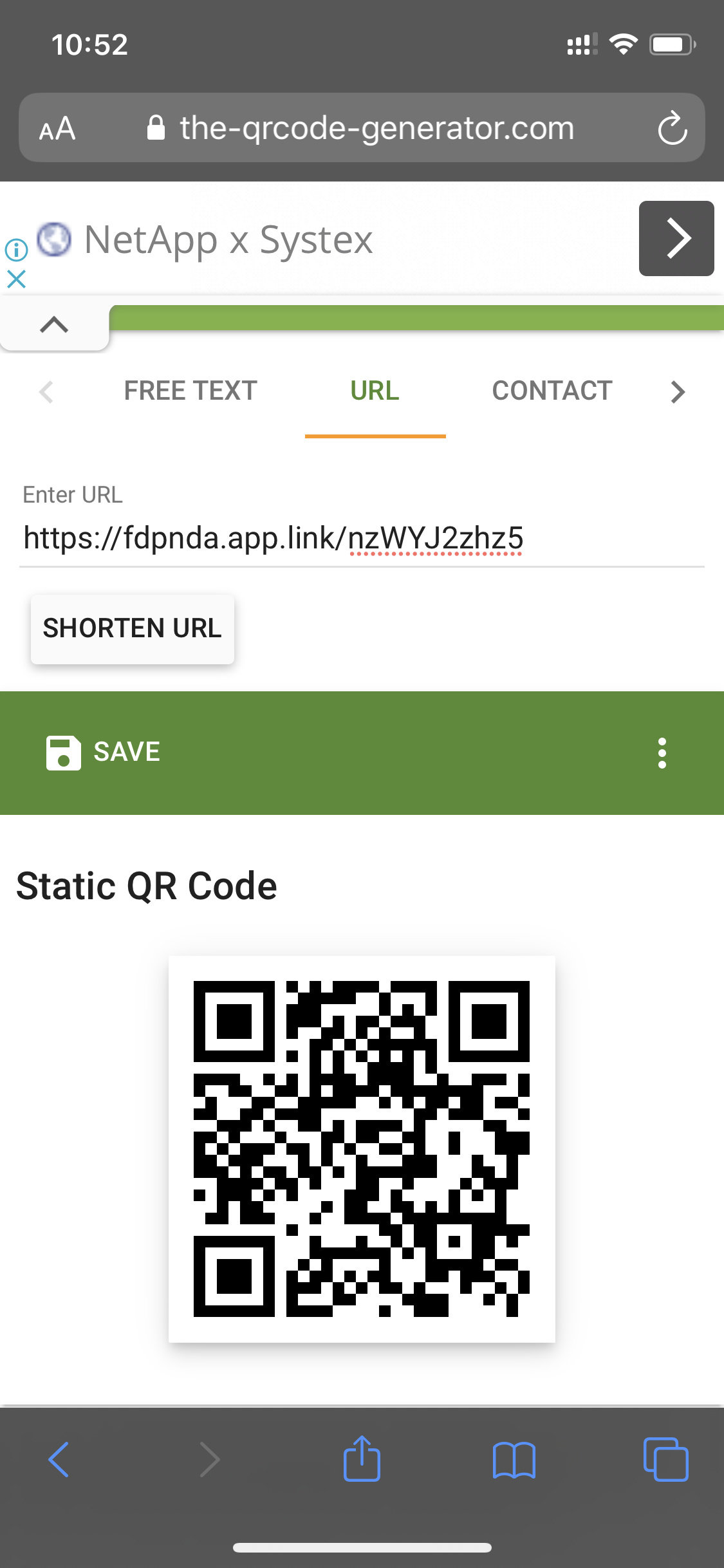Show open Safari tabs
Viewport: 724px width, 1568px height.
tap(665, 1459)
